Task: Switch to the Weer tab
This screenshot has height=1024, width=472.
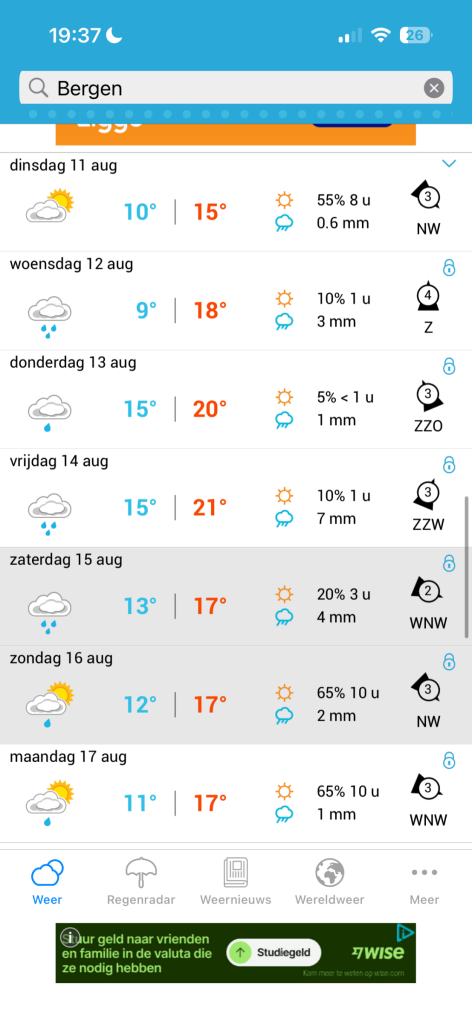Action: pos(47,882)
